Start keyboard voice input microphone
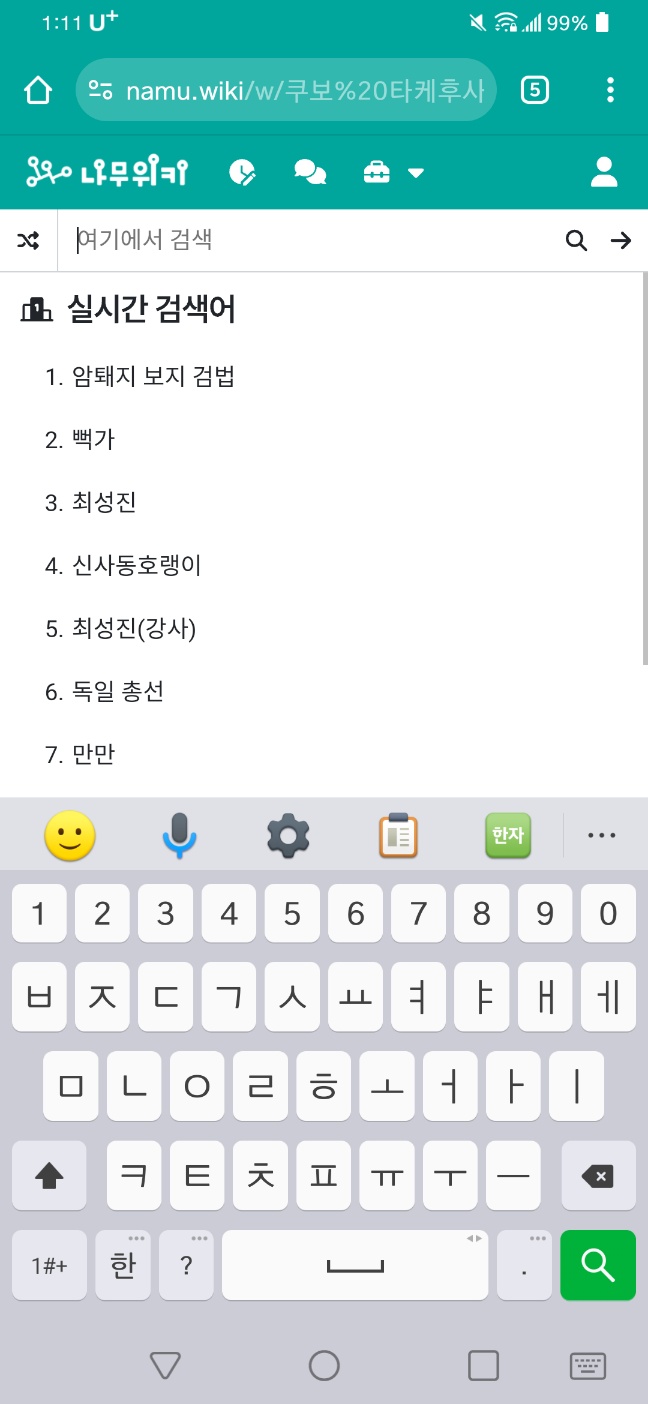The image size is (648, 1404). tap(180, 835)
